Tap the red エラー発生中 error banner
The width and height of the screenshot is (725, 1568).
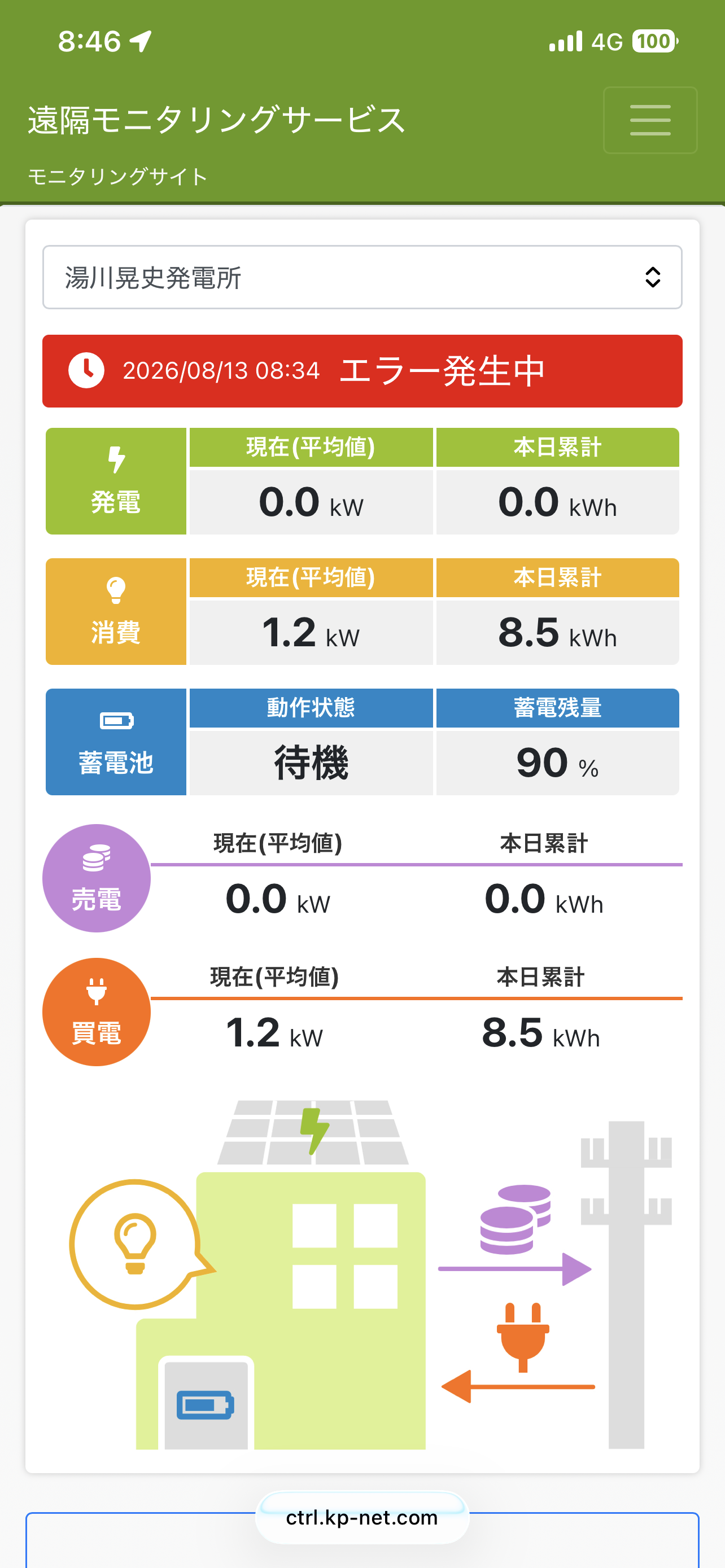tap(362, 371)
